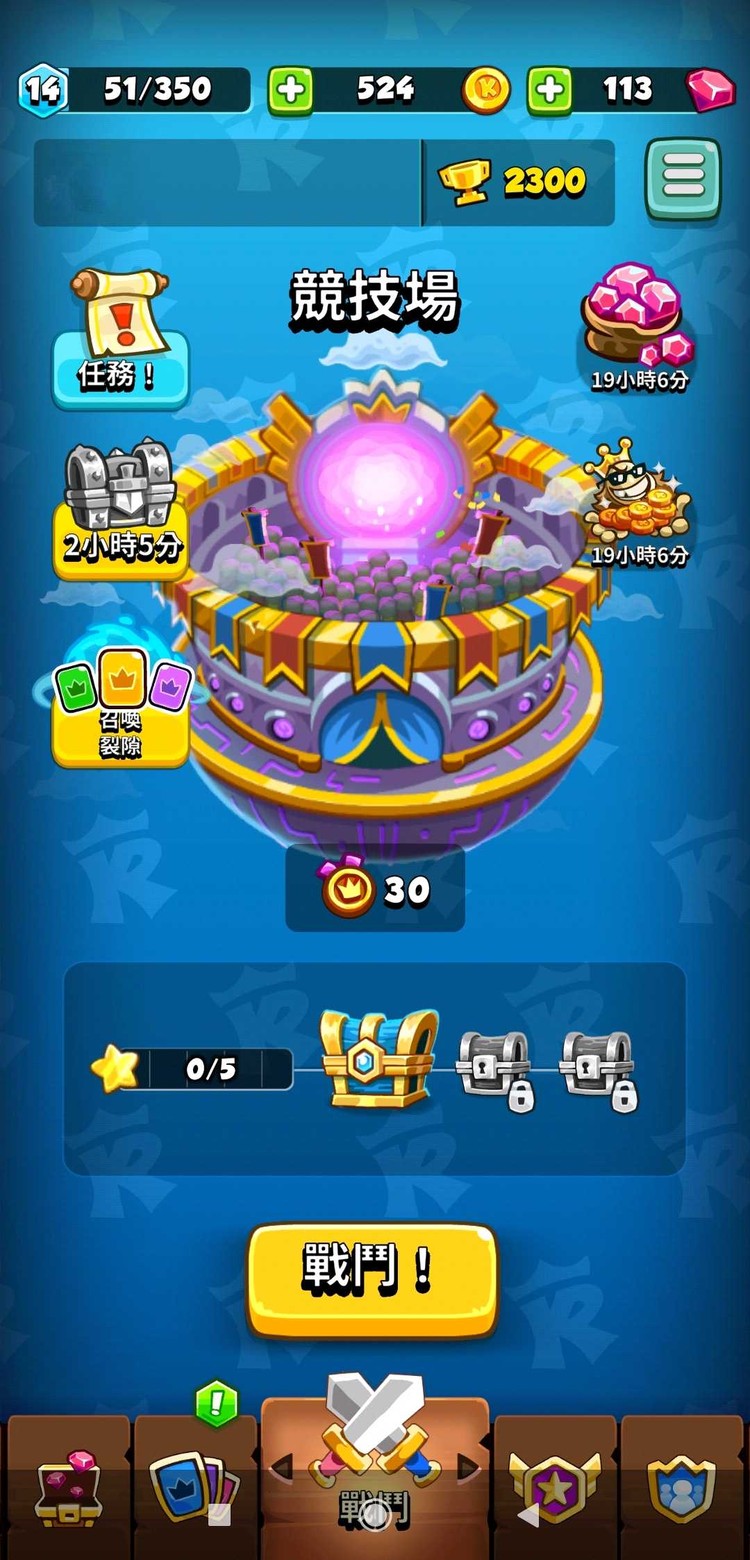Add more gems with plus

click(549, 91)
